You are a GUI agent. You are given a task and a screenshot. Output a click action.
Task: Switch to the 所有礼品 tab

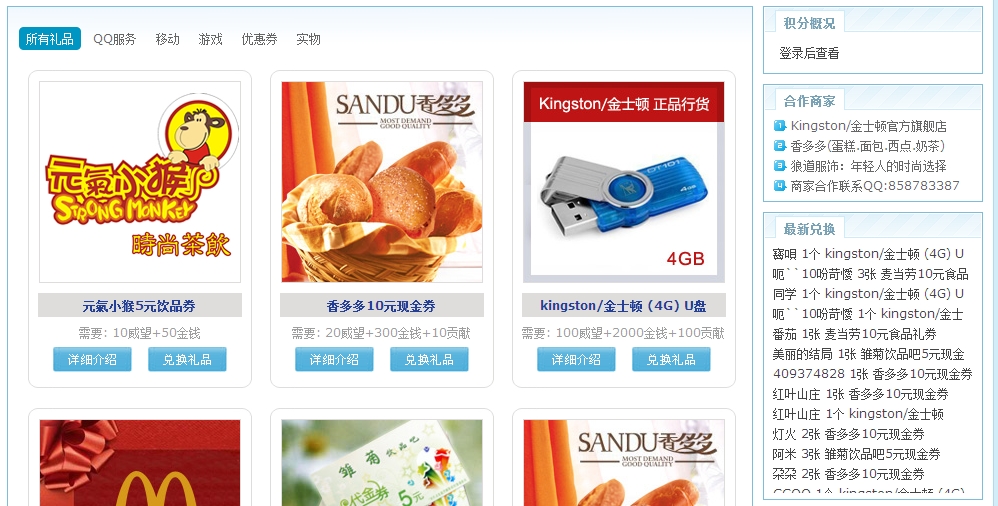[49, 39]
